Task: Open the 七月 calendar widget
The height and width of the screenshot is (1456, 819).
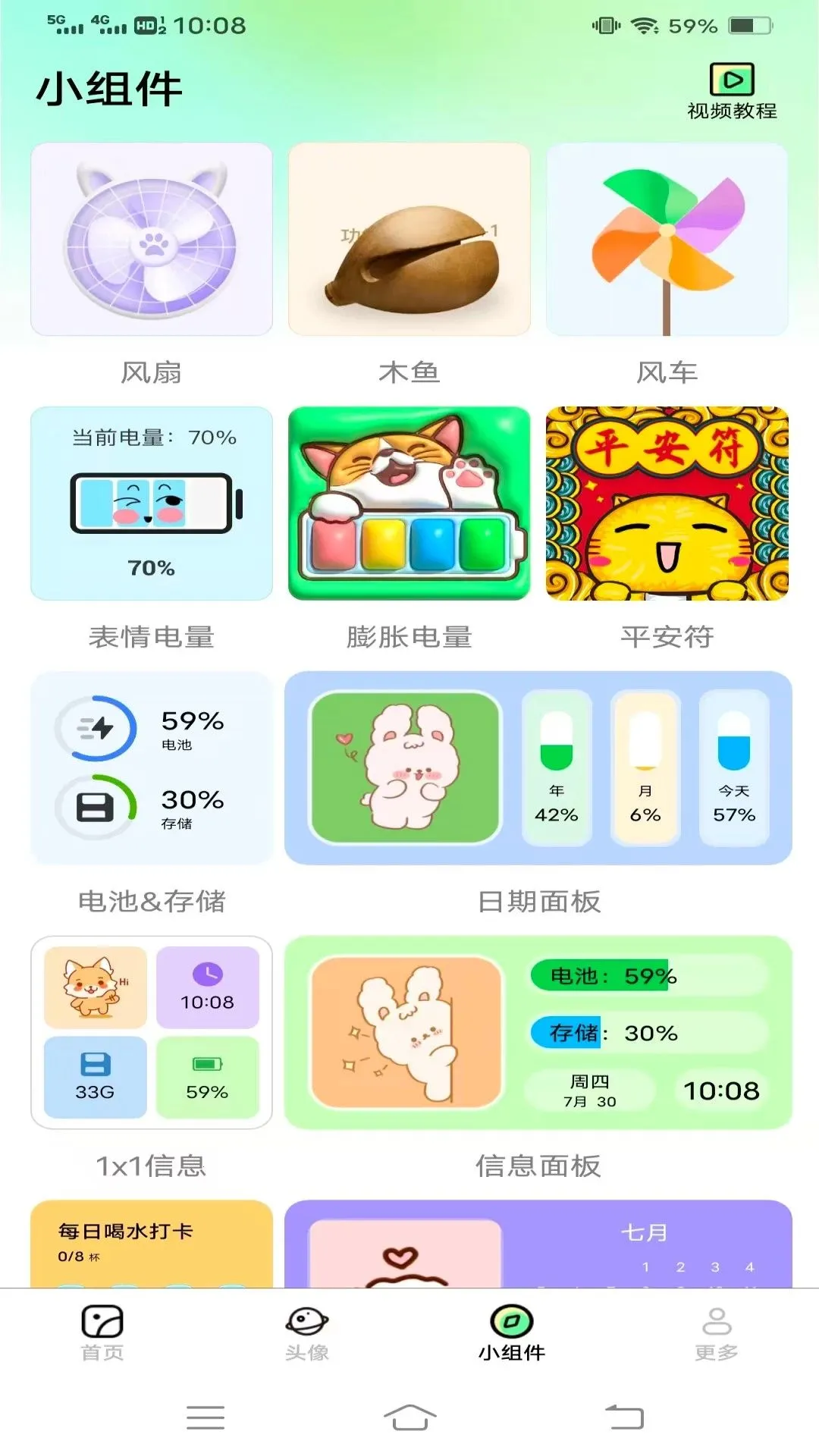Action: coord(538,1244)
